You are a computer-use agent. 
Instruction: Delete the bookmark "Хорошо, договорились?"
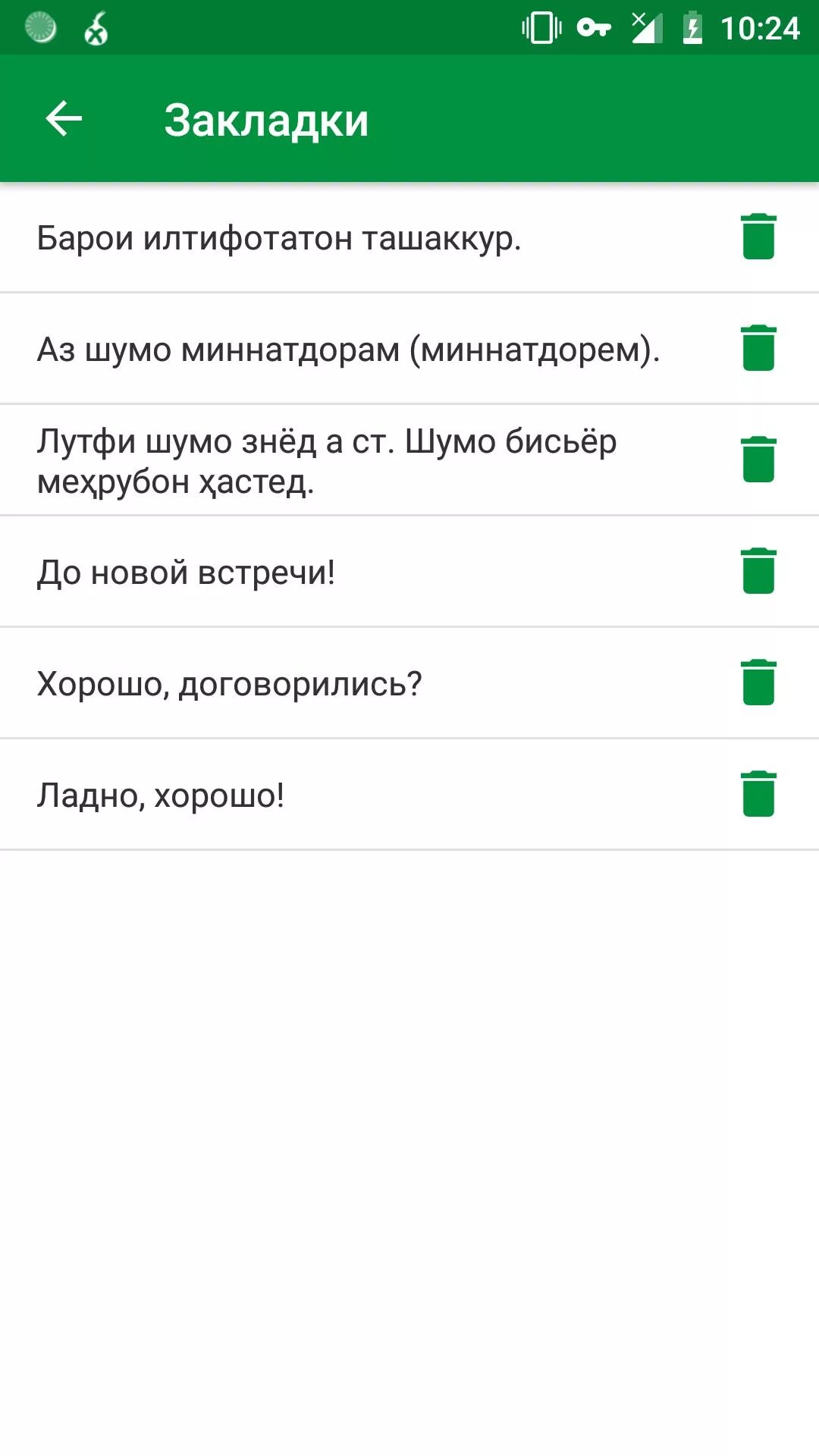point(758,683)
